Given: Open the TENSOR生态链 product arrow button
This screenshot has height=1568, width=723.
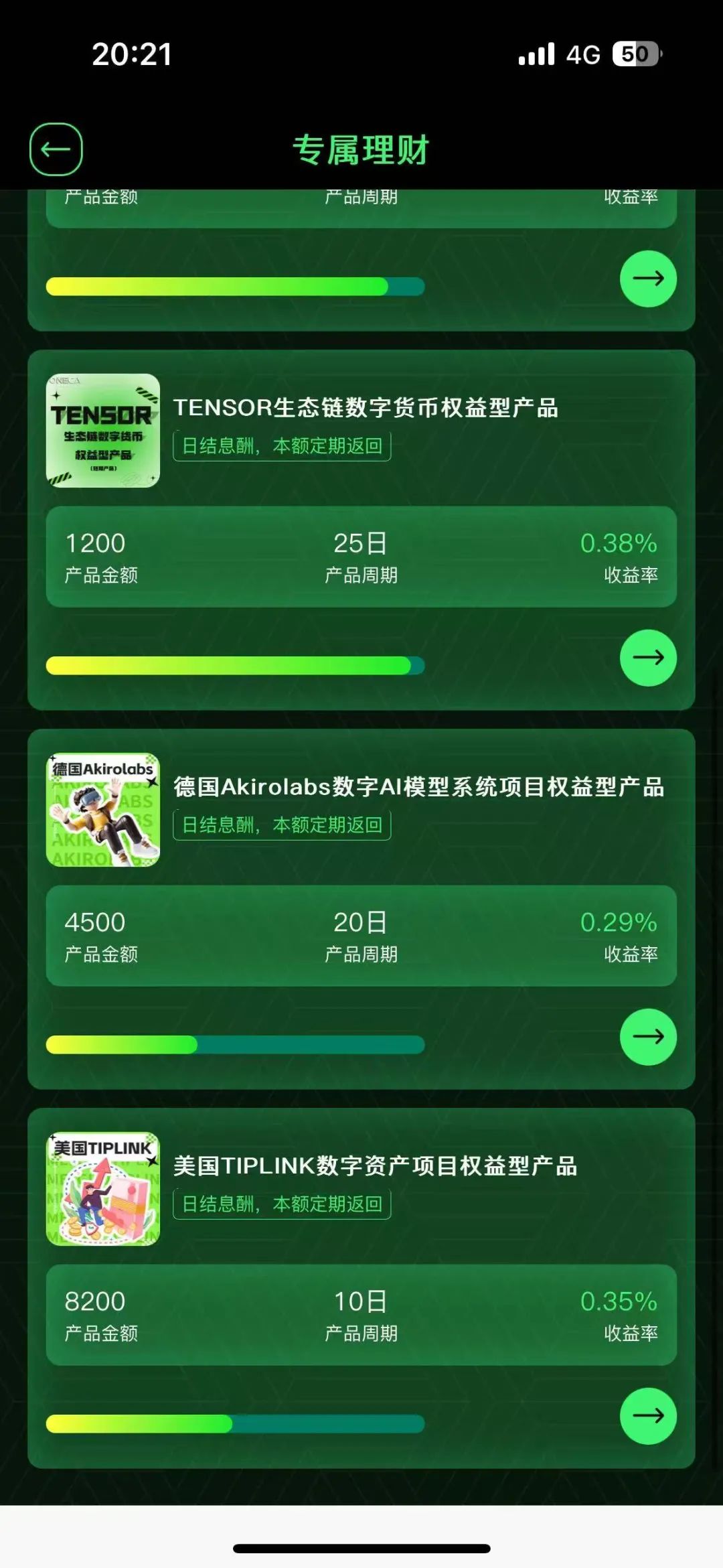Looking at the screenshot, I should pyautogui.click(x=648, y=658).
